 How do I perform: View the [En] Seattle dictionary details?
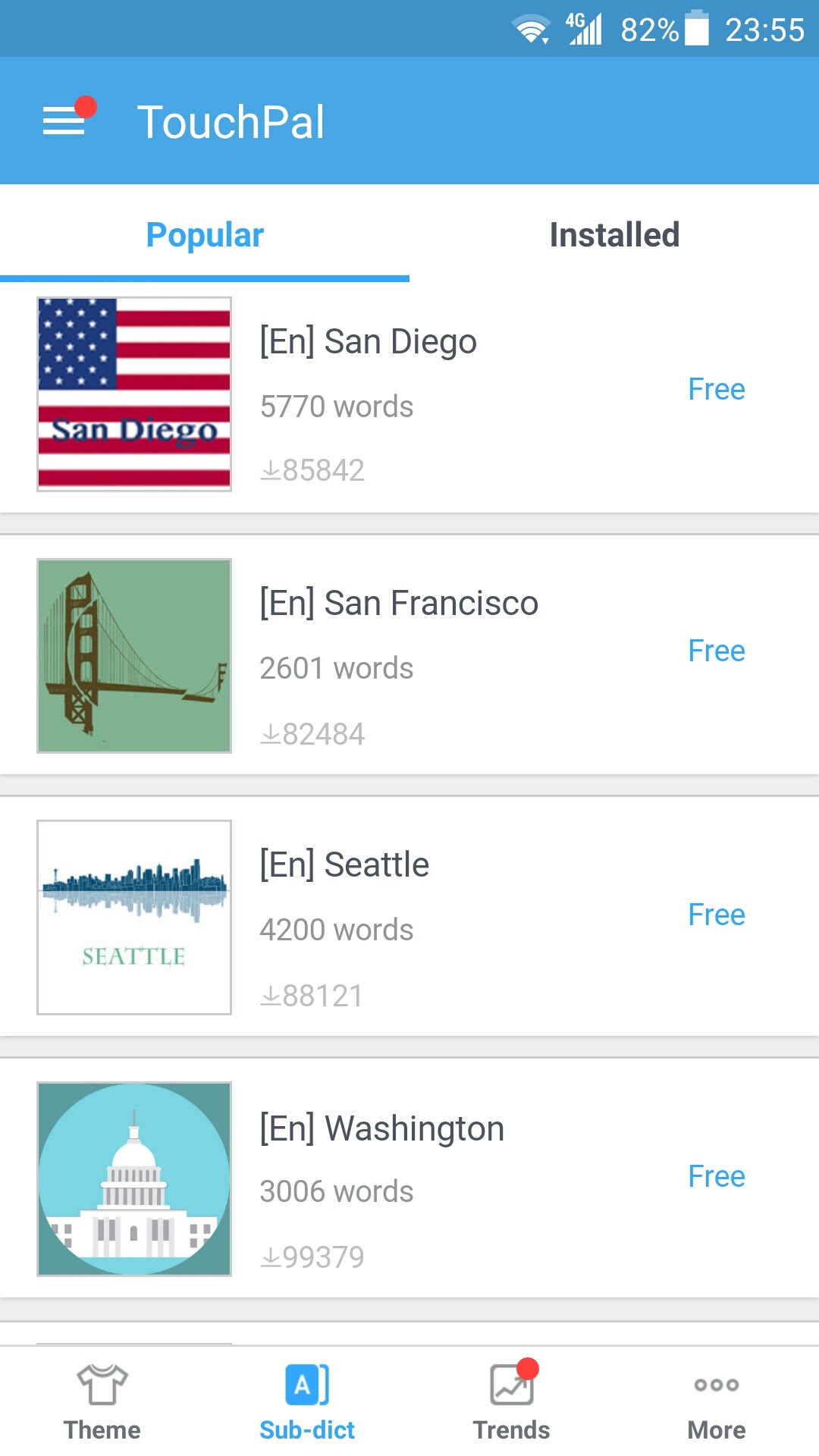pyautogui.click(x=344, y=865)
